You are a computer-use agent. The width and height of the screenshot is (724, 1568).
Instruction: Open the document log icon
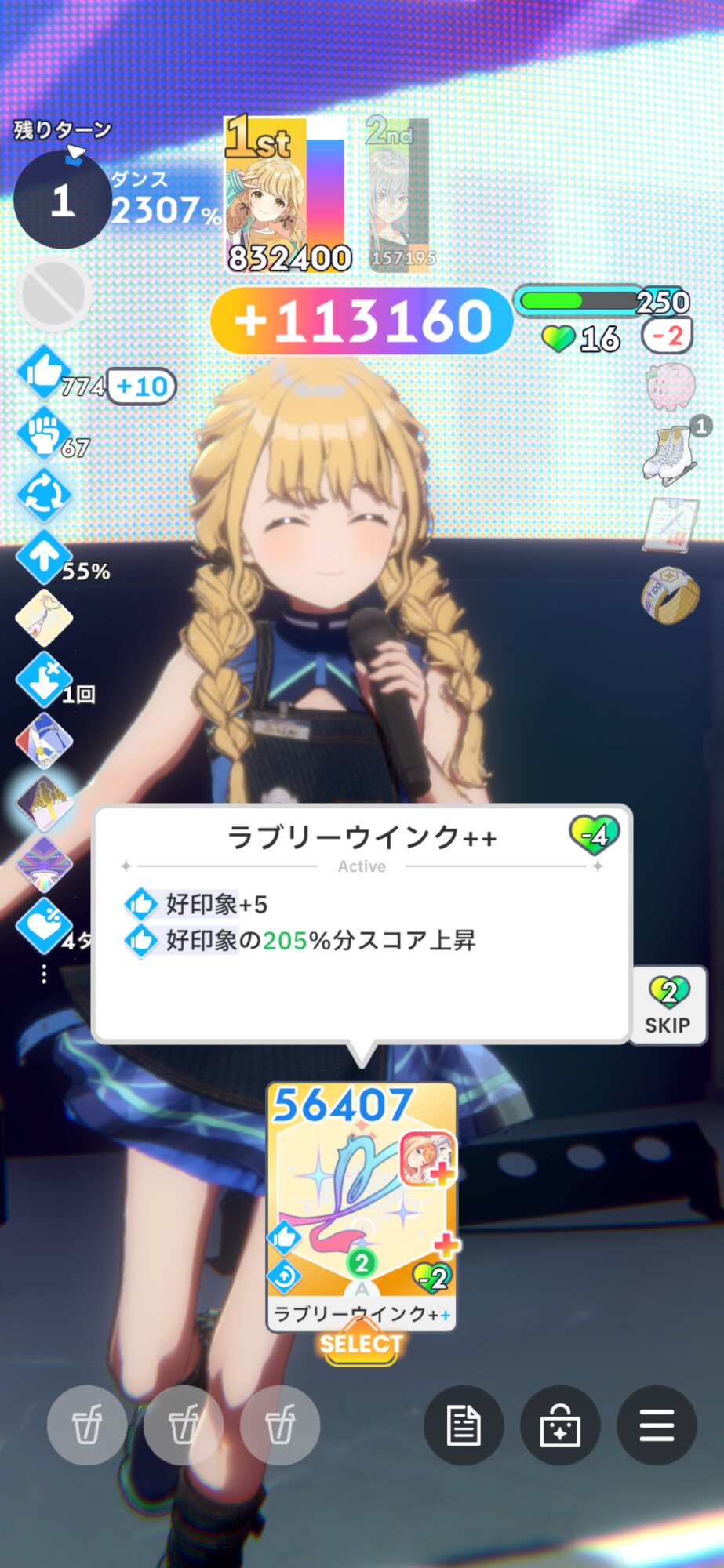(x=464, y=1425)
